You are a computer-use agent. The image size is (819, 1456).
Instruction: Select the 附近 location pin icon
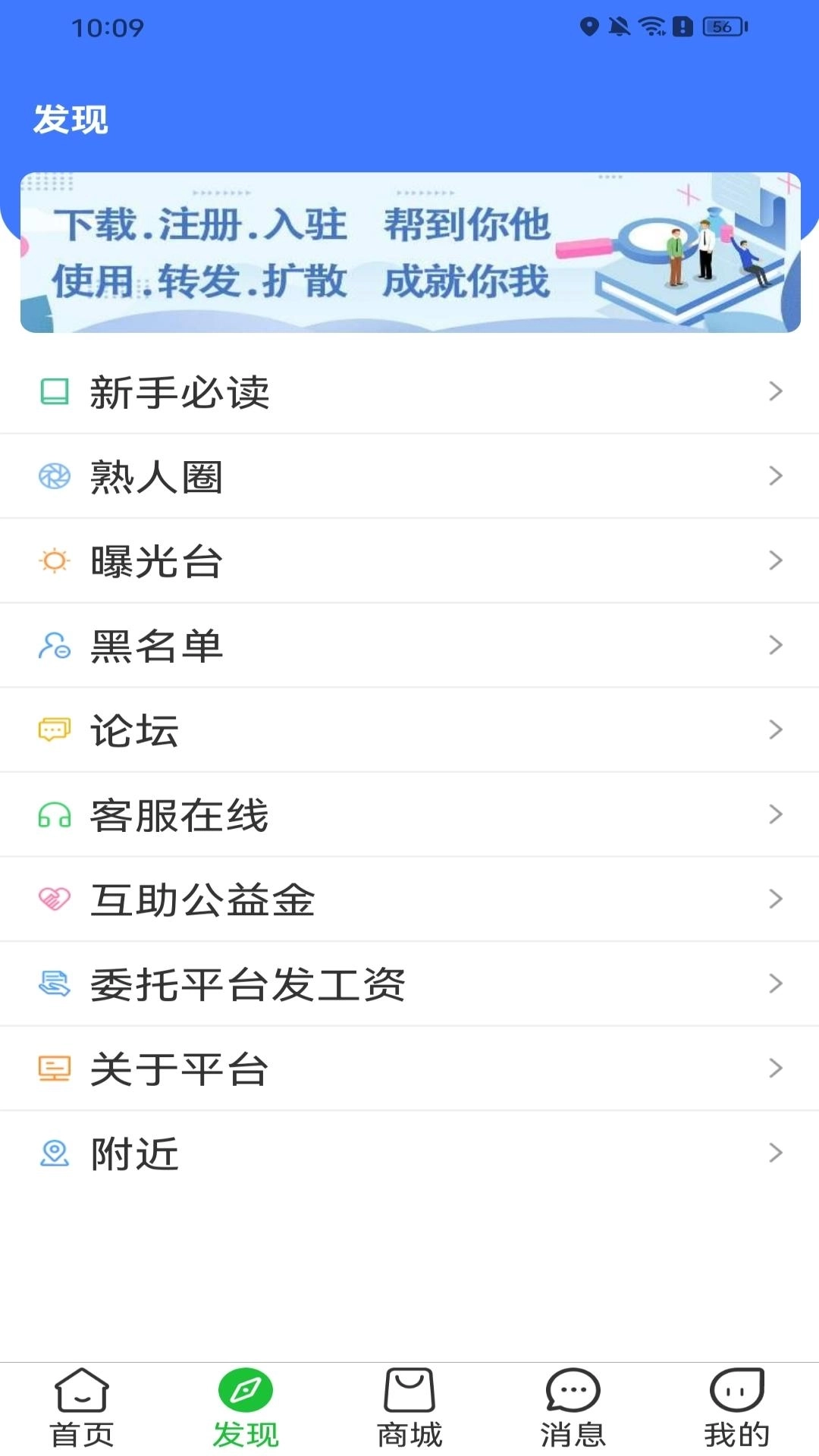pos(52,1153)
